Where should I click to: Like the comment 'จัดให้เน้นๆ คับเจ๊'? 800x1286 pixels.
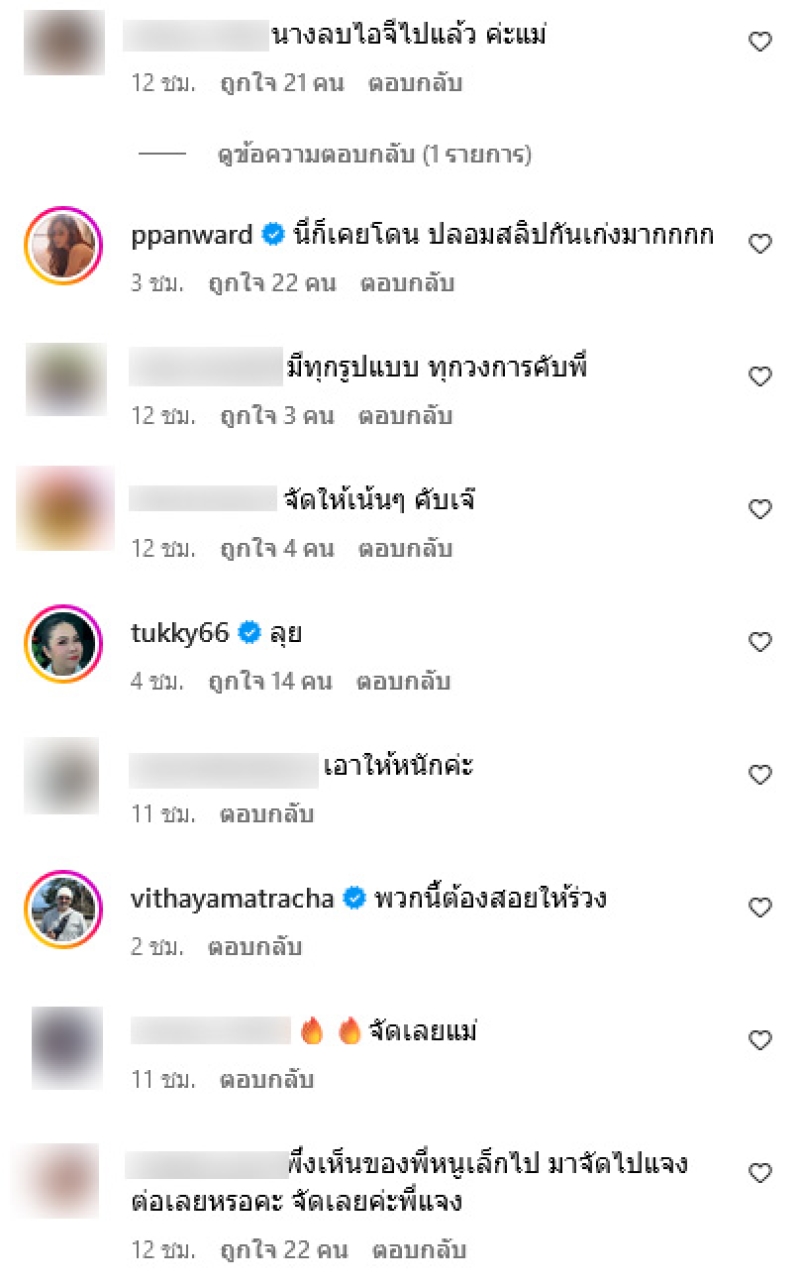pyautogui.click(x=761, y=509)
